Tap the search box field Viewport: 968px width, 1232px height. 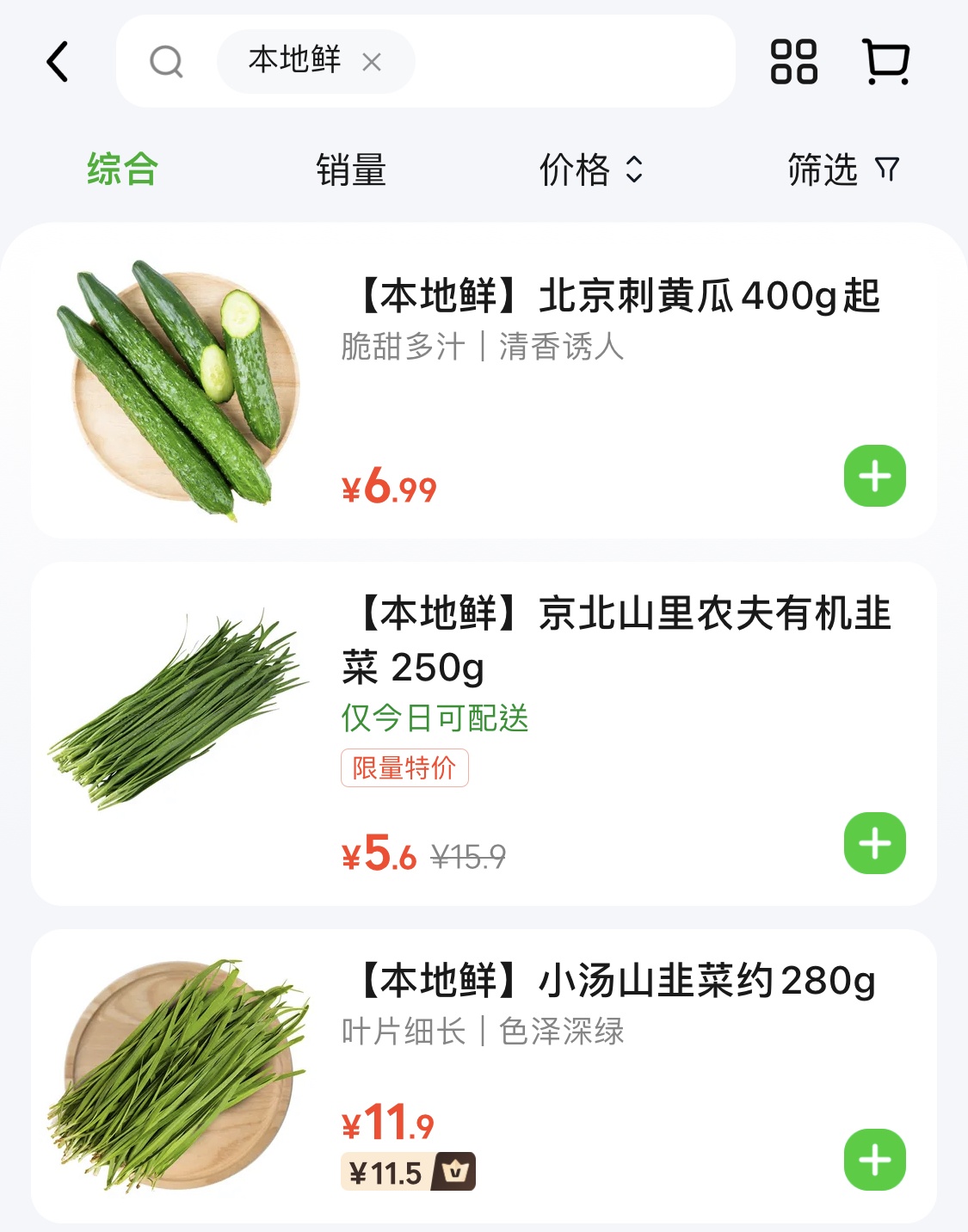coord(568,62)
